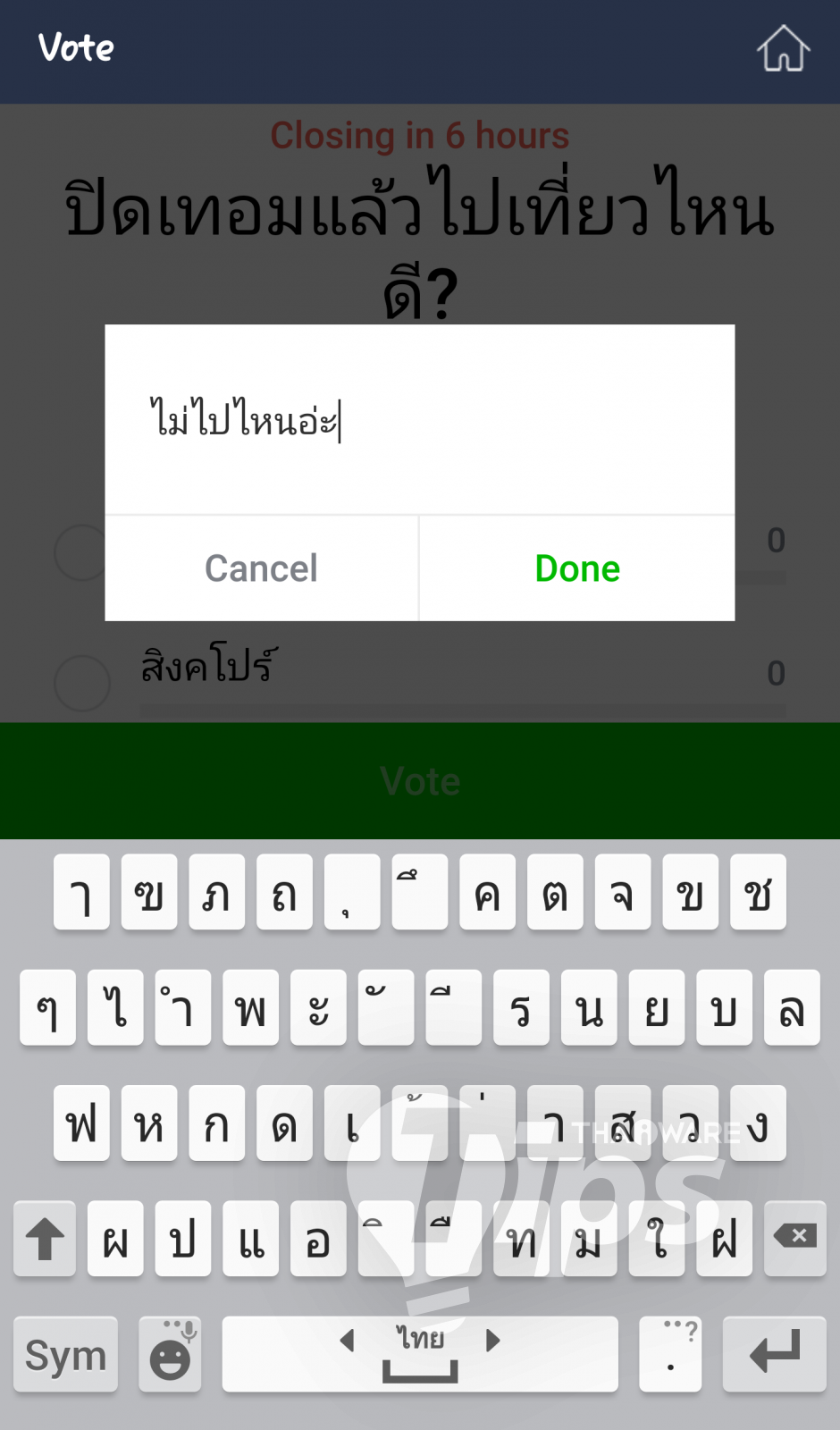Toggle the shift key on the keyboard
This screenshot has width=840, height=1430.
[x=45, y=1239]
